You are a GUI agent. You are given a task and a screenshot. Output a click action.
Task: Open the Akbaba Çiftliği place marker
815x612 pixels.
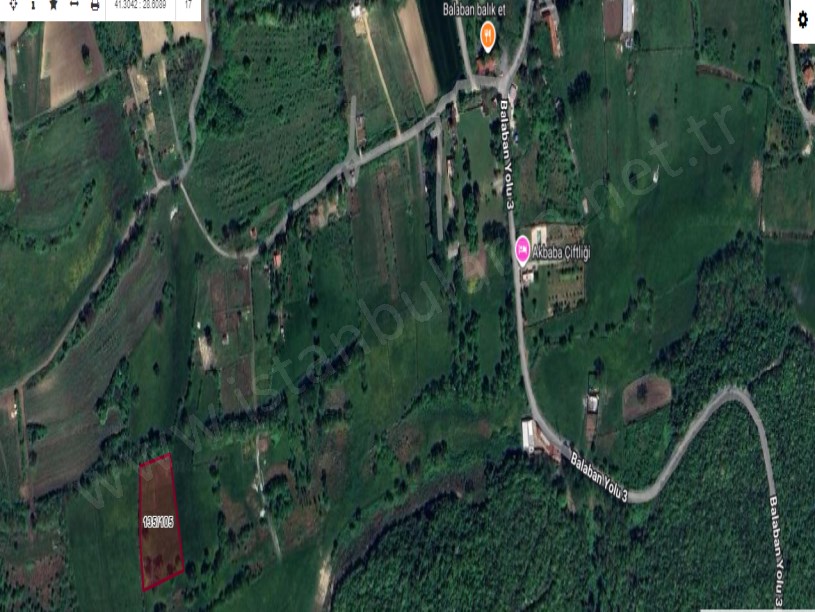point(522,250)
